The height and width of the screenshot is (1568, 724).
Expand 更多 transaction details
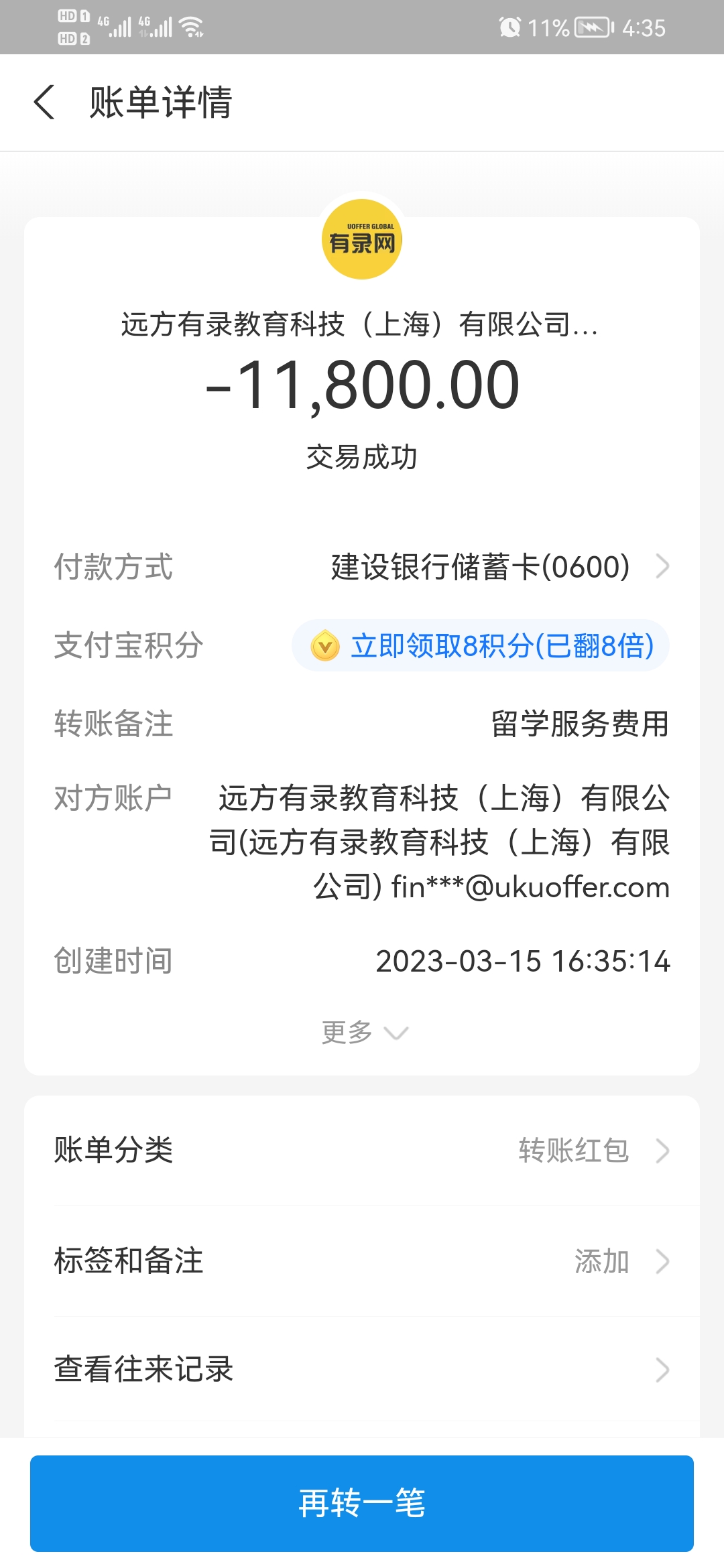(x=364, y=1033)
